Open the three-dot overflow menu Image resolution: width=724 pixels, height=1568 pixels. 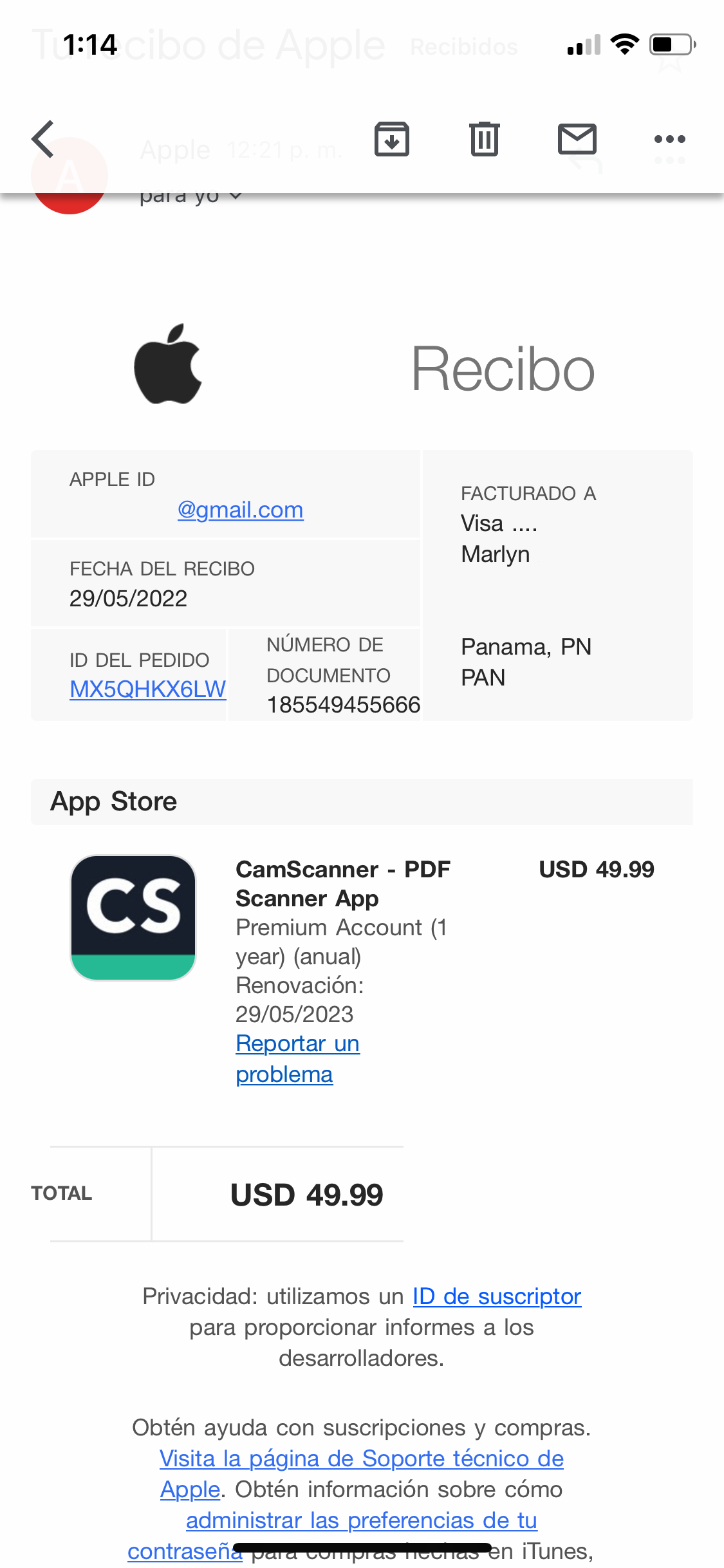[x=669, y=139]
